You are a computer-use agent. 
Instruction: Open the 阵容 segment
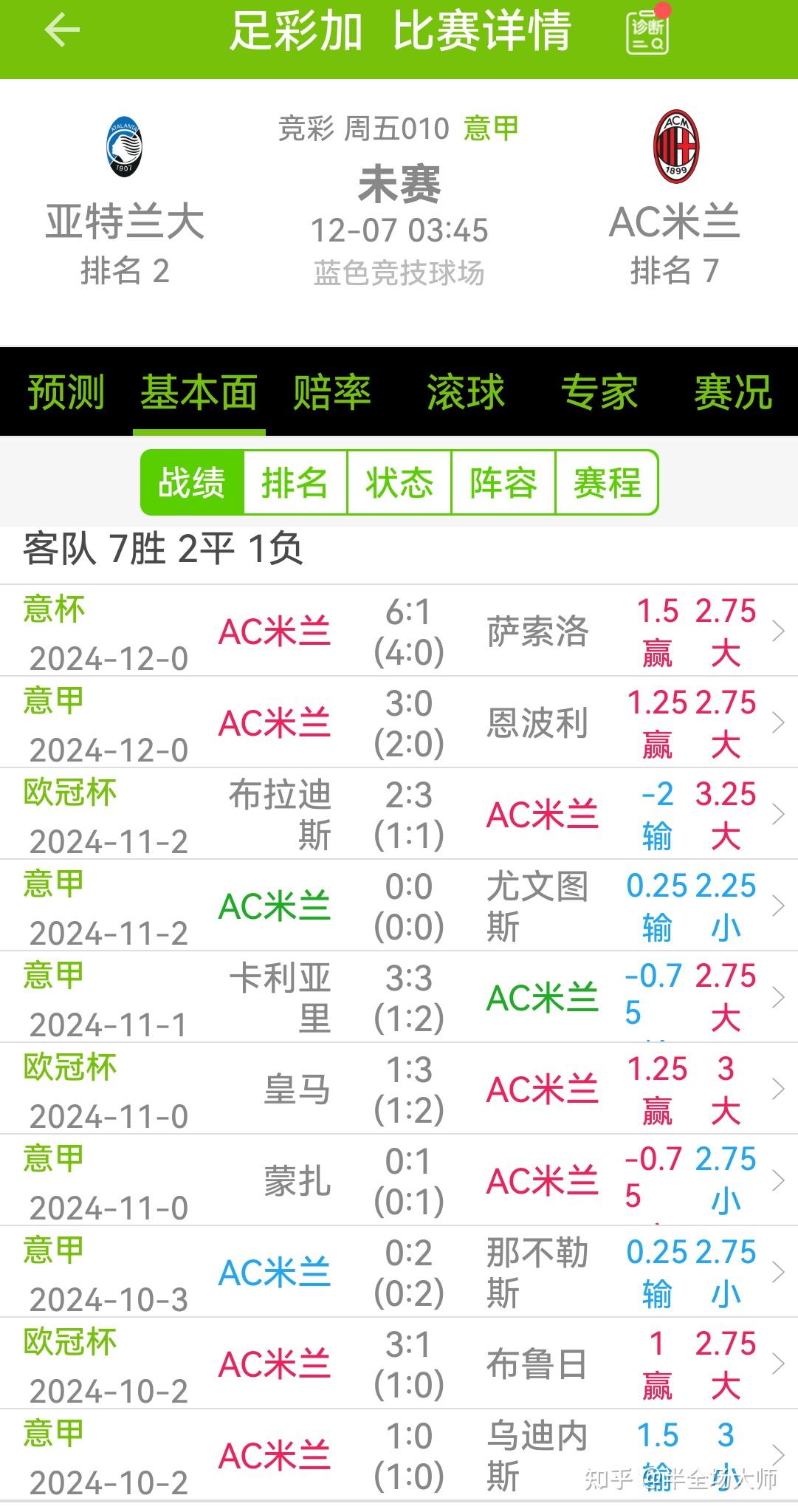tap(503, 483)
